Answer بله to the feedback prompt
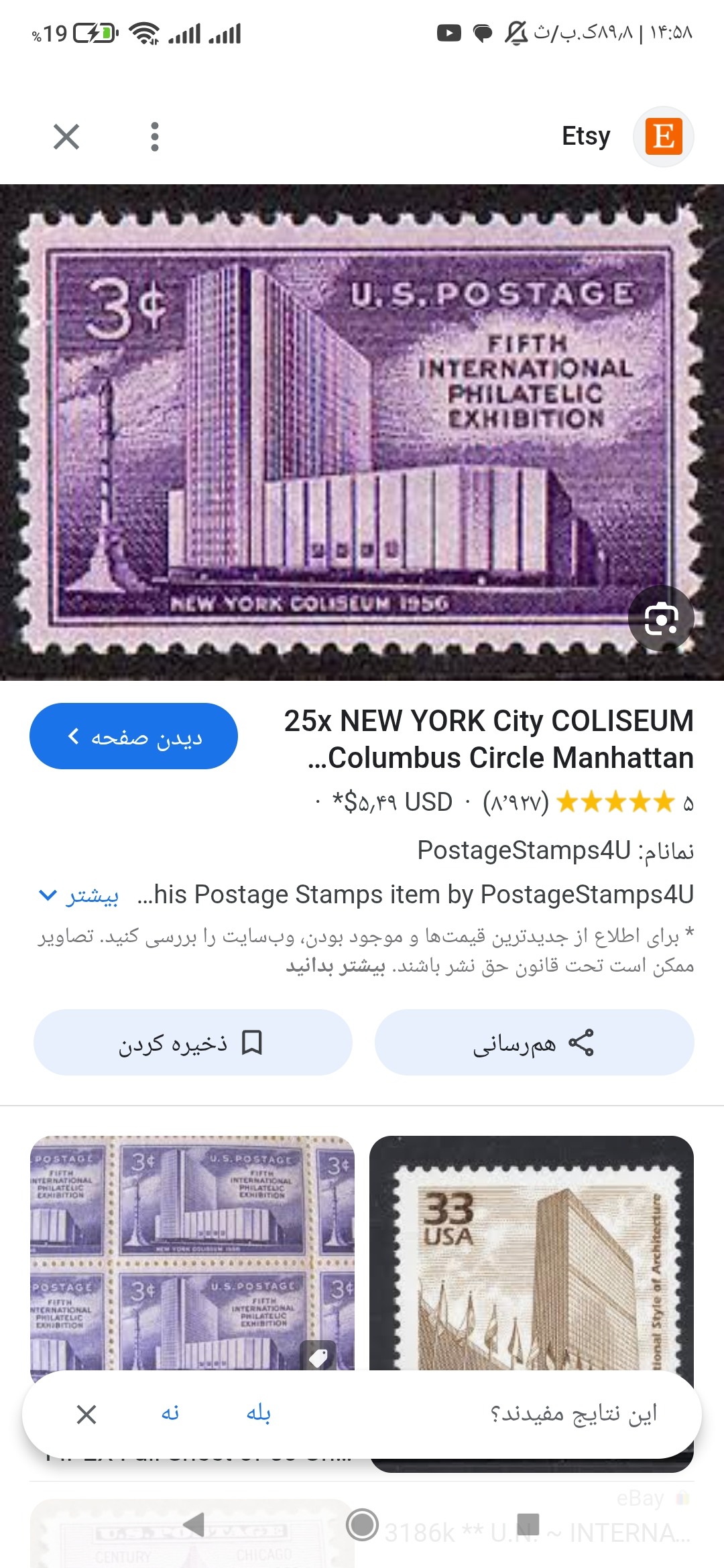Viewport: 724px width, 1568px height. coord(258,1413)
